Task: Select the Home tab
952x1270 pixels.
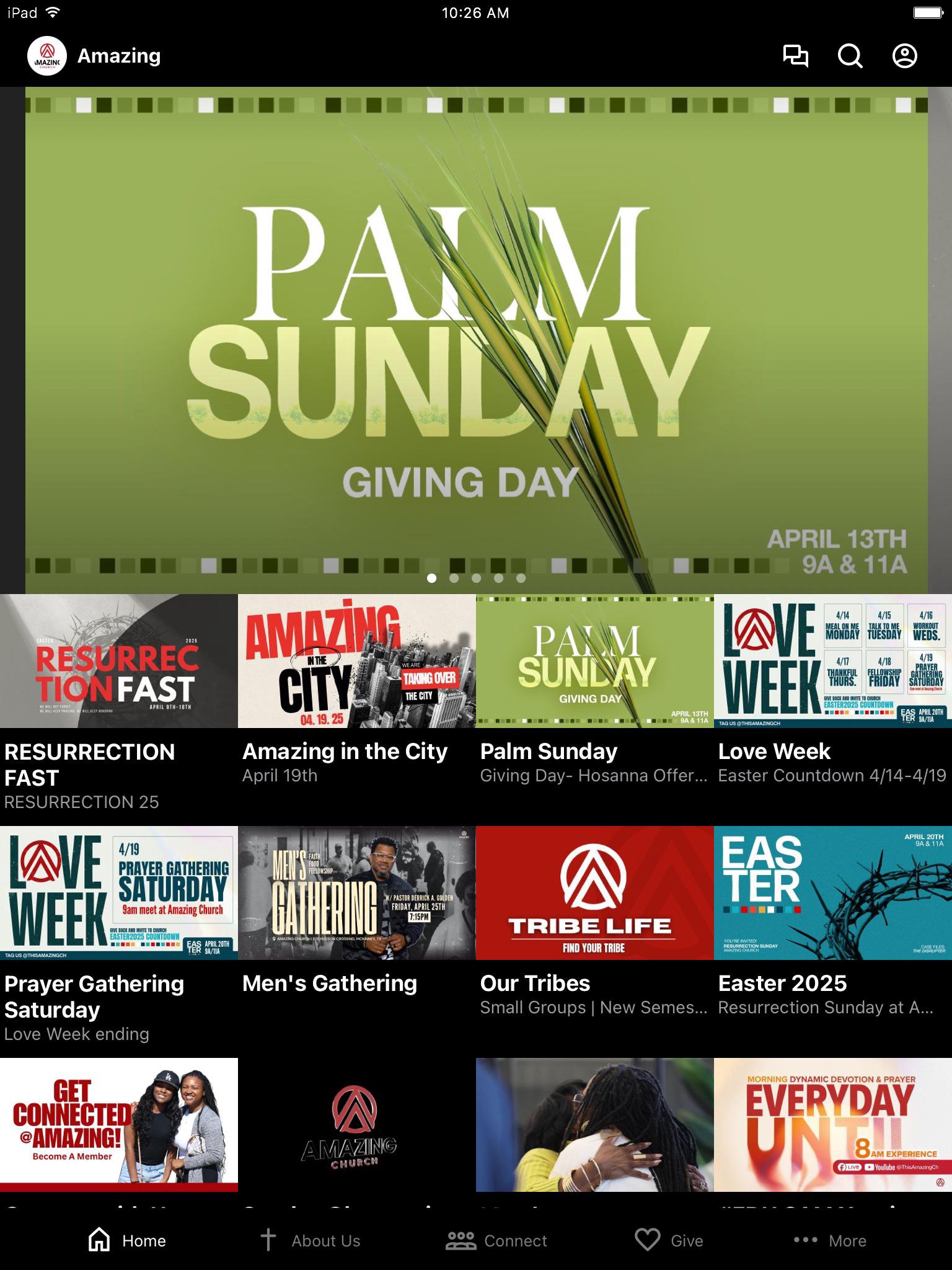Action: click(127, 1240)
